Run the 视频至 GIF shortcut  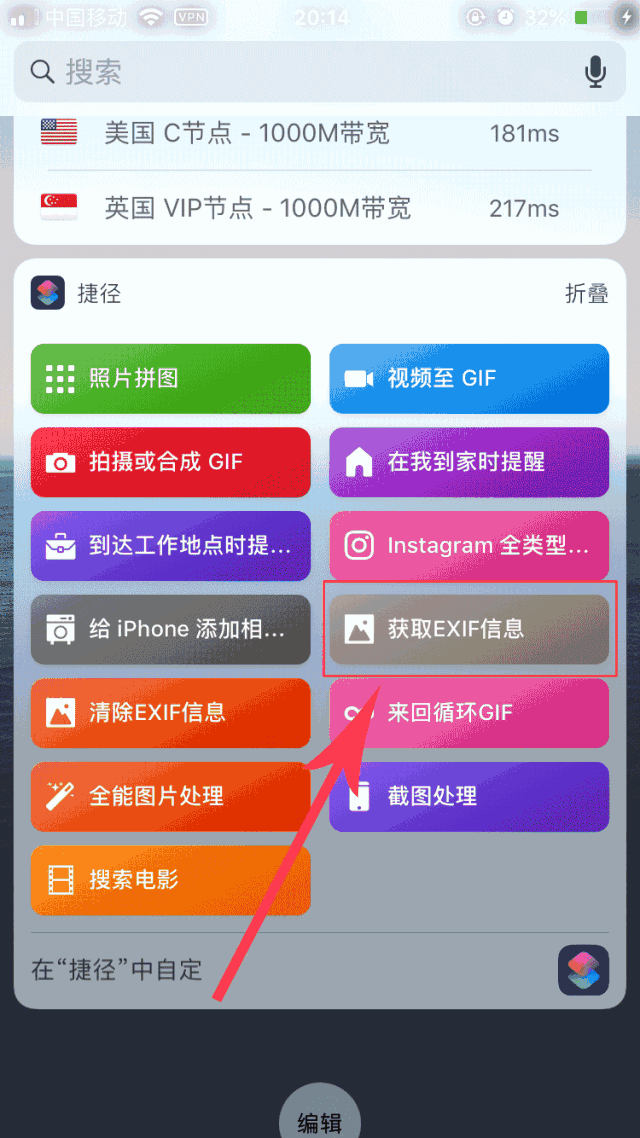[x=469, y=378]
